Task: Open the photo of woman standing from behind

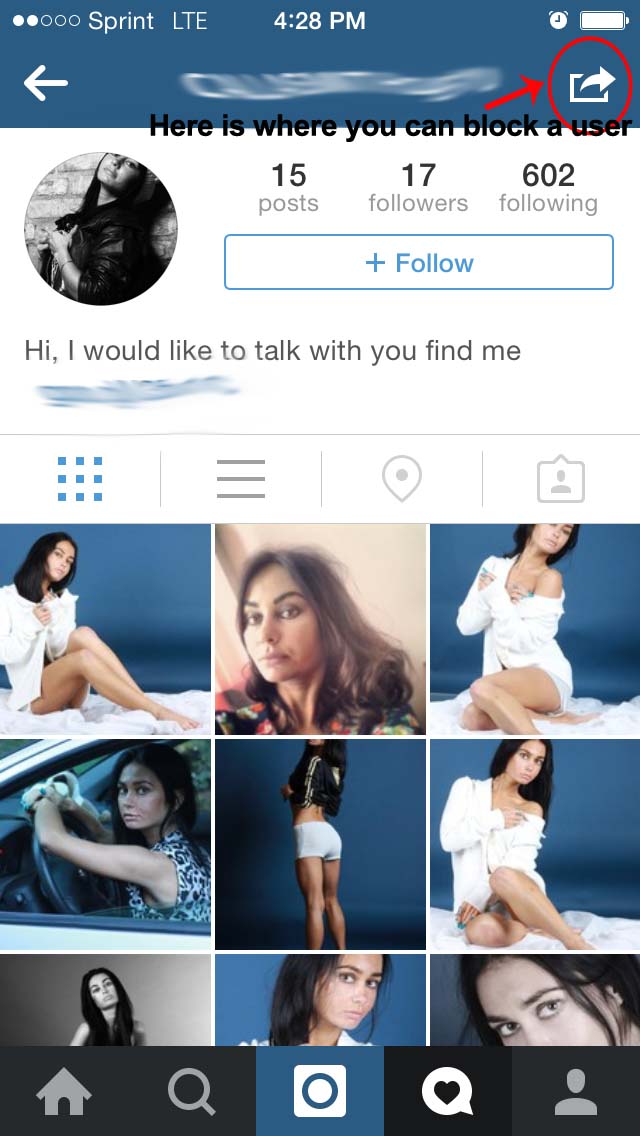Action: point(320,844)
